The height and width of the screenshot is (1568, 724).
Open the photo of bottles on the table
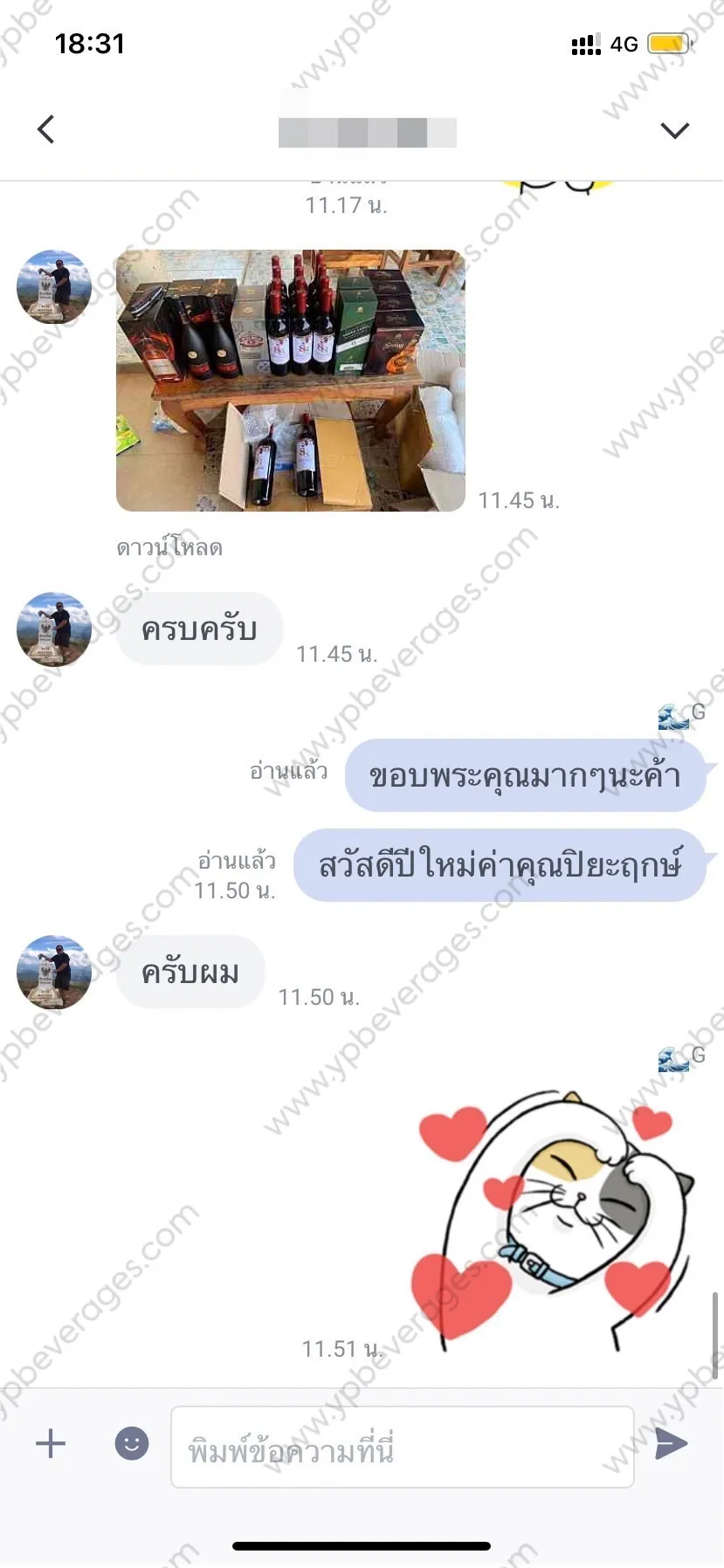pyautogui.click(x=291, y=381)
